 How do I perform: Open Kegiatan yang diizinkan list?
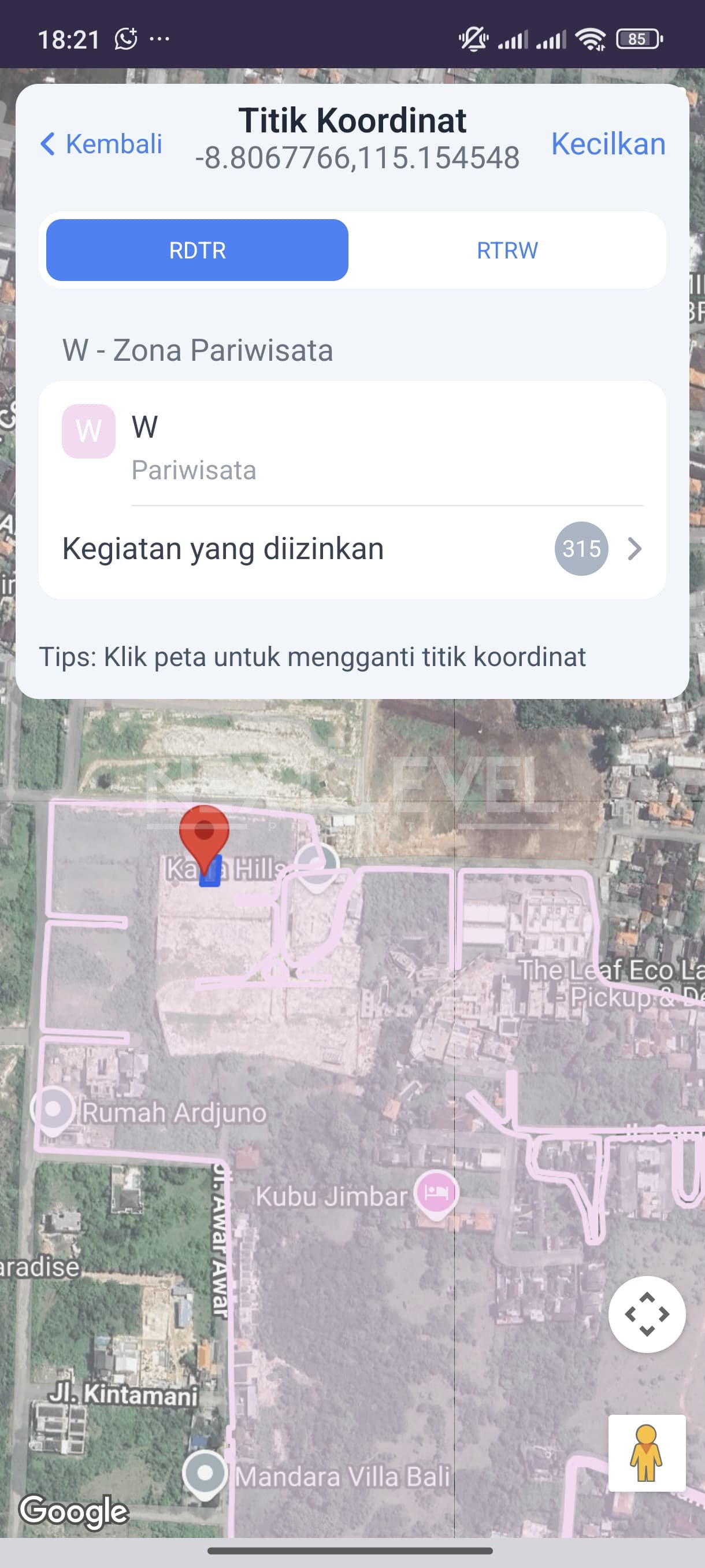click(352, 549)
